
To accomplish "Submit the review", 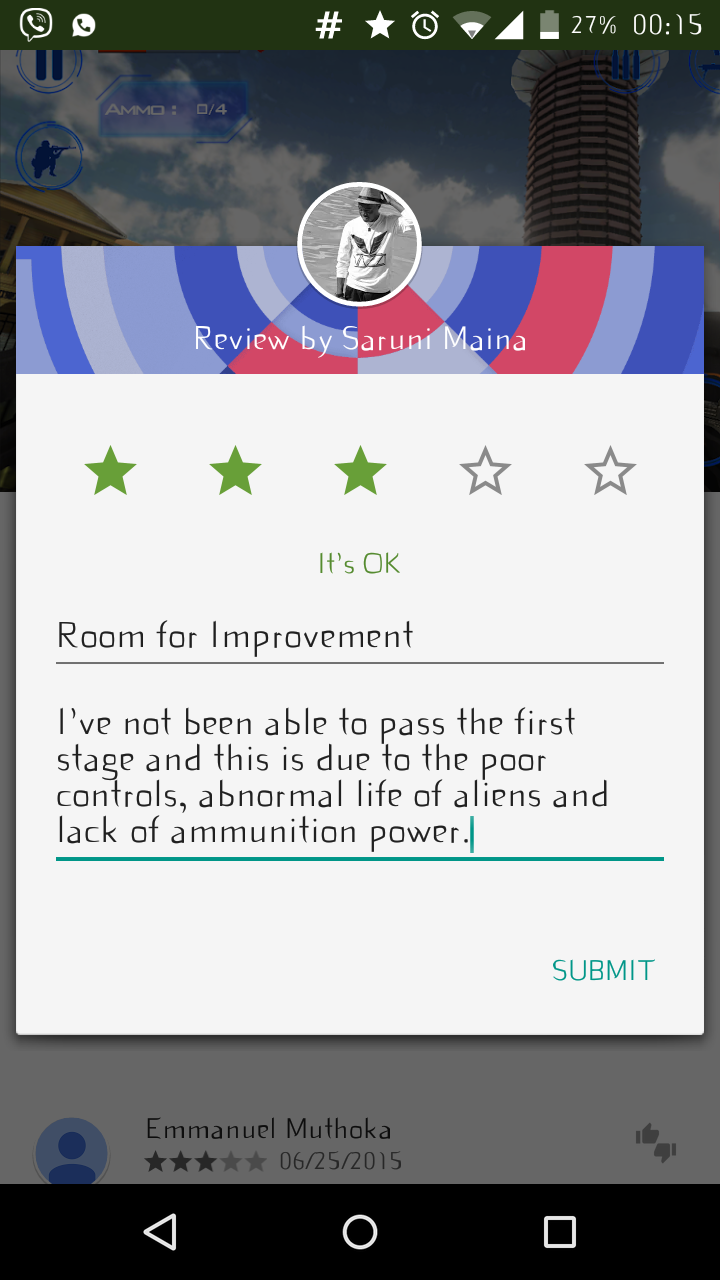I will (x=603, y=970).
